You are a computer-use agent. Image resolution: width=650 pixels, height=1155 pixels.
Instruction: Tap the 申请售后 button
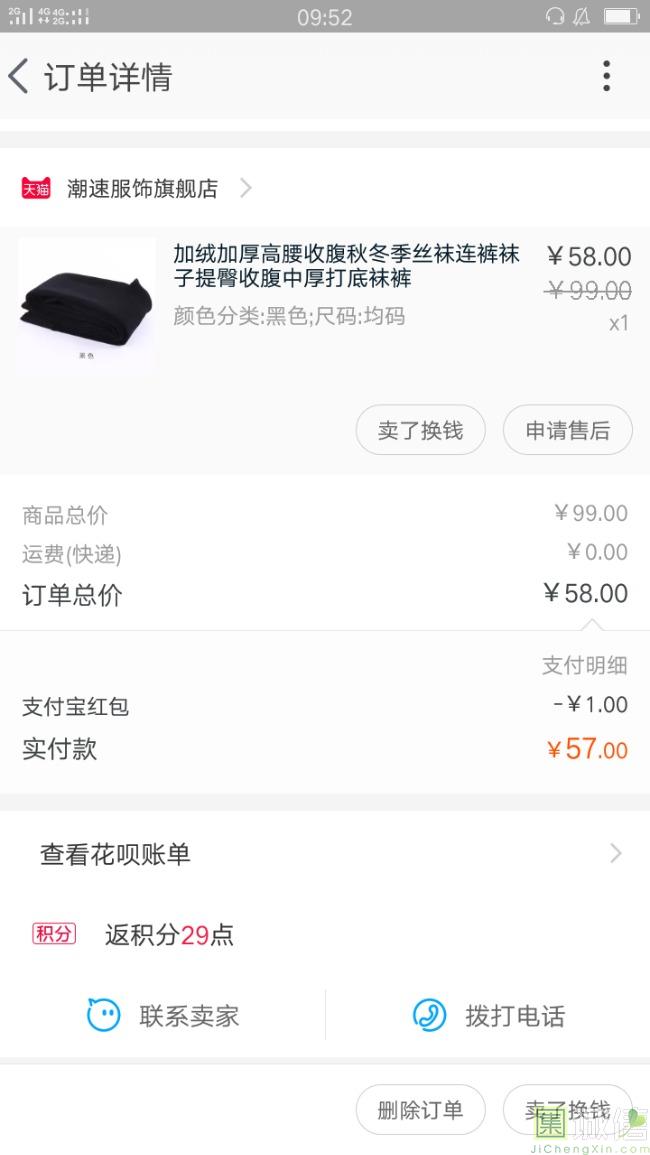pos(567,430)
